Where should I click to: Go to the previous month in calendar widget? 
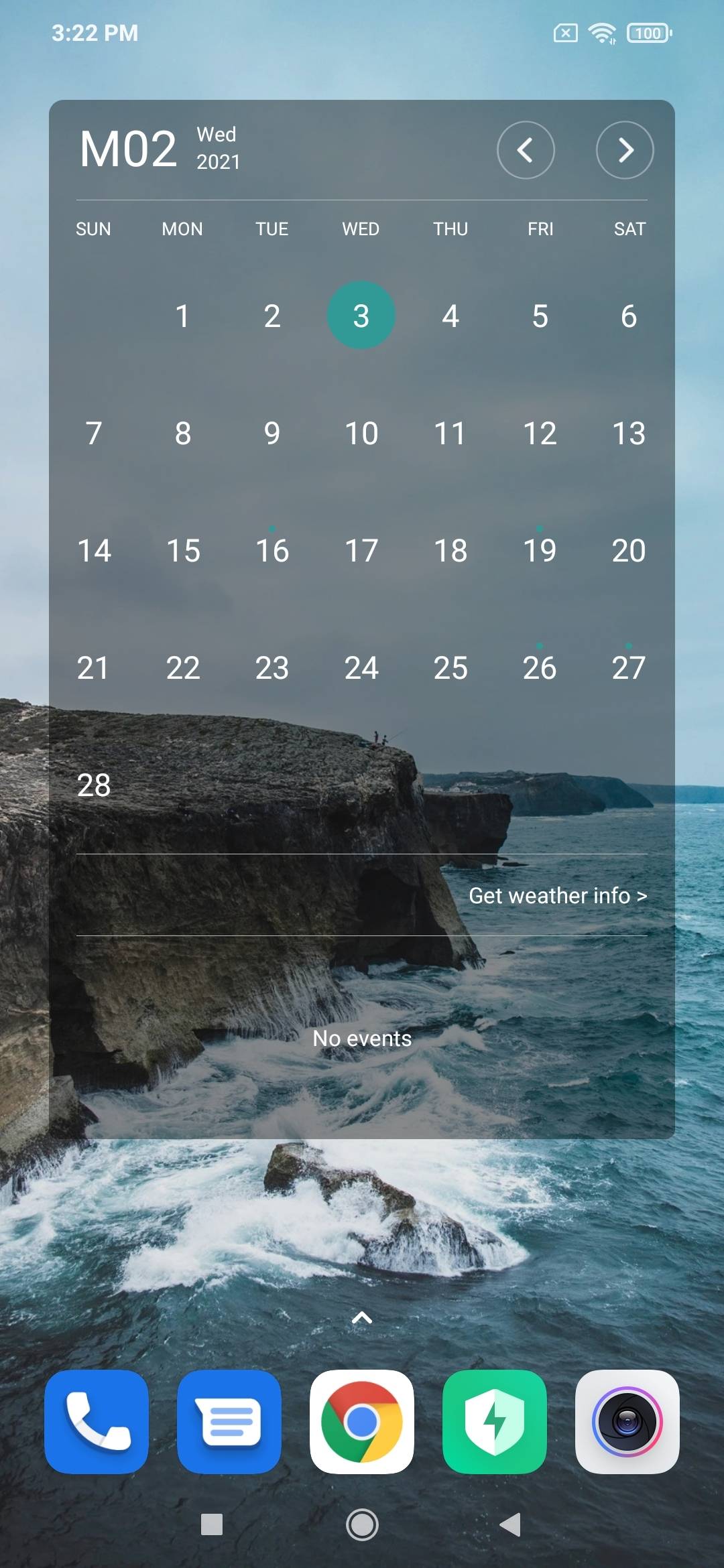(x=526, y=150)
